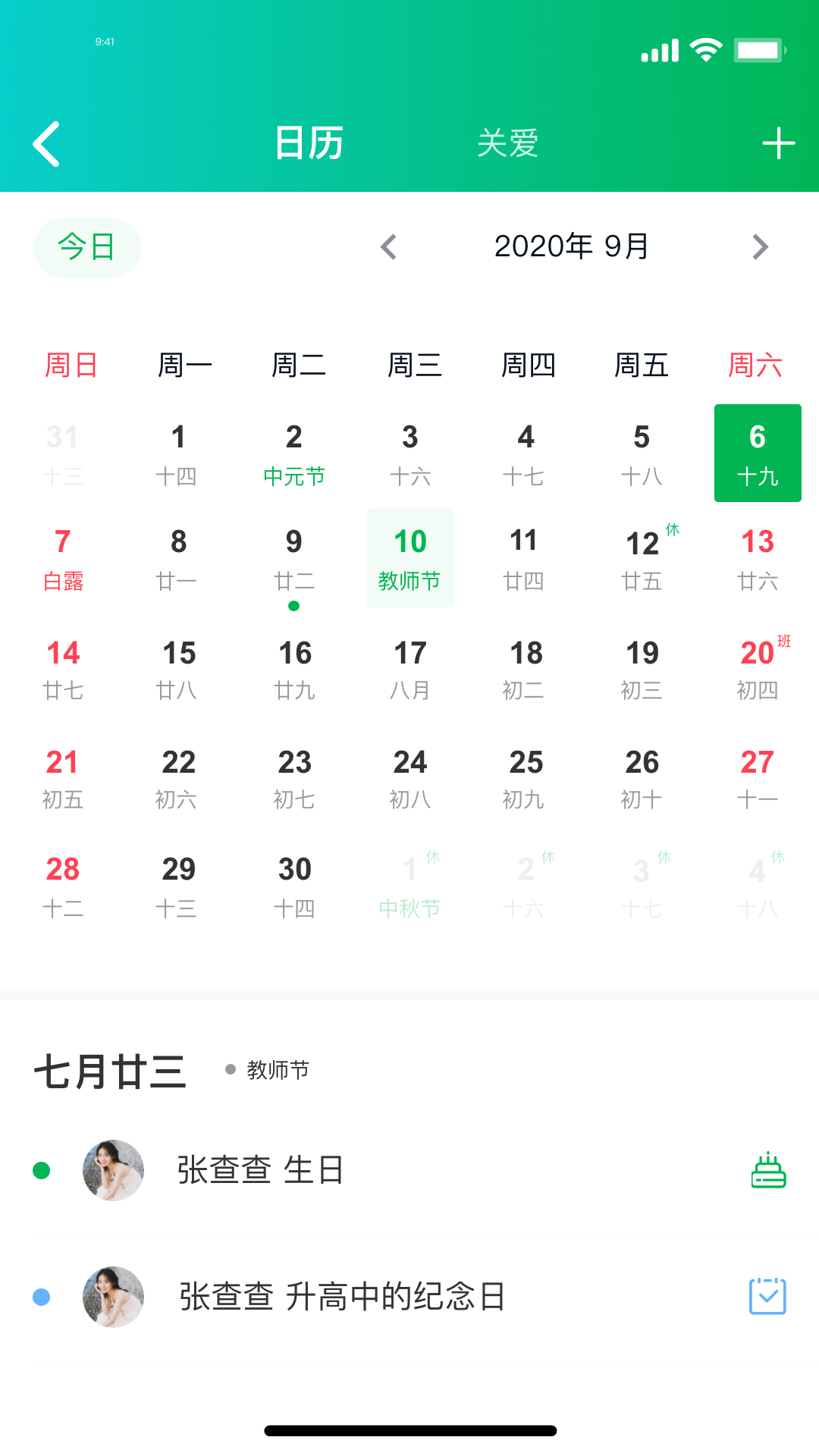Select October 1 中秋节
Screen dimensions: 819x1456
[410, 885]
